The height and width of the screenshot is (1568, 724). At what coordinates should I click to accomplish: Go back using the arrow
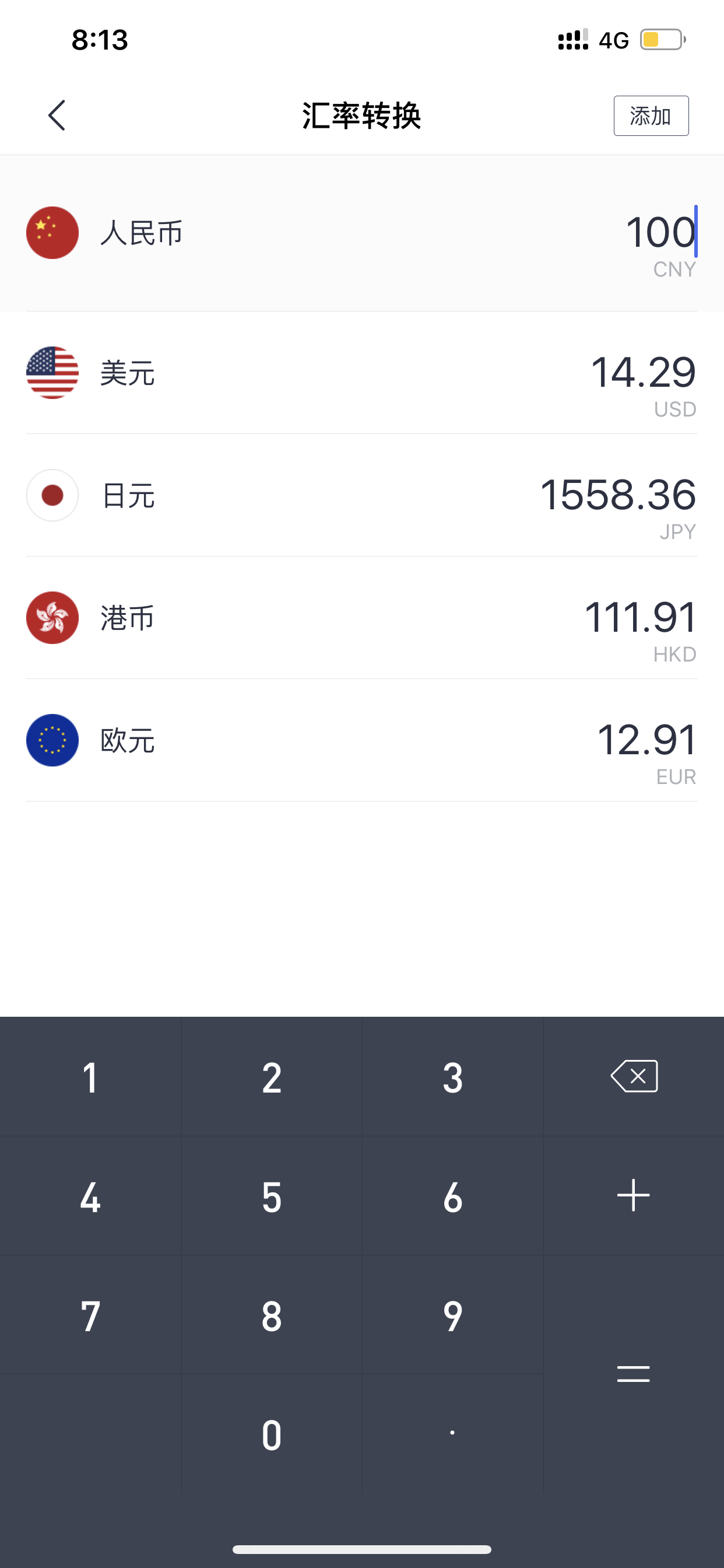click(57, 116)
